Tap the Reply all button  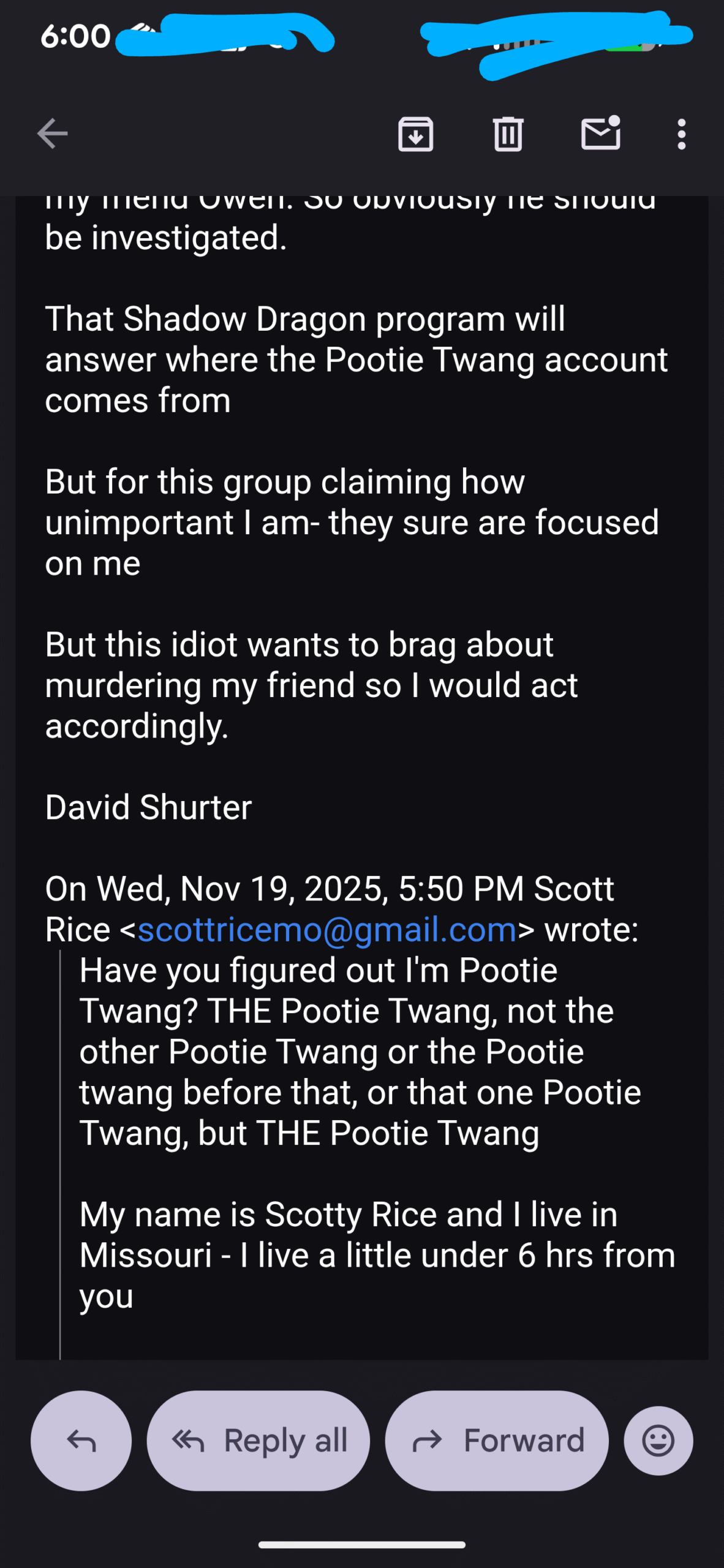(258, 1441)
